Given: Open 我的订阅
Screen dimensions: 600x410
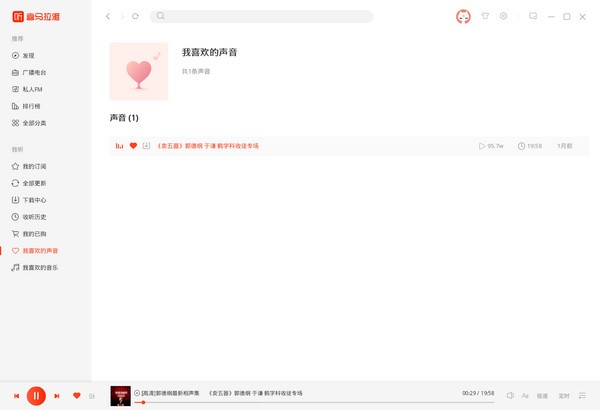Looking at the screenshot, I should pyautogui.click(x=34, y=166).
